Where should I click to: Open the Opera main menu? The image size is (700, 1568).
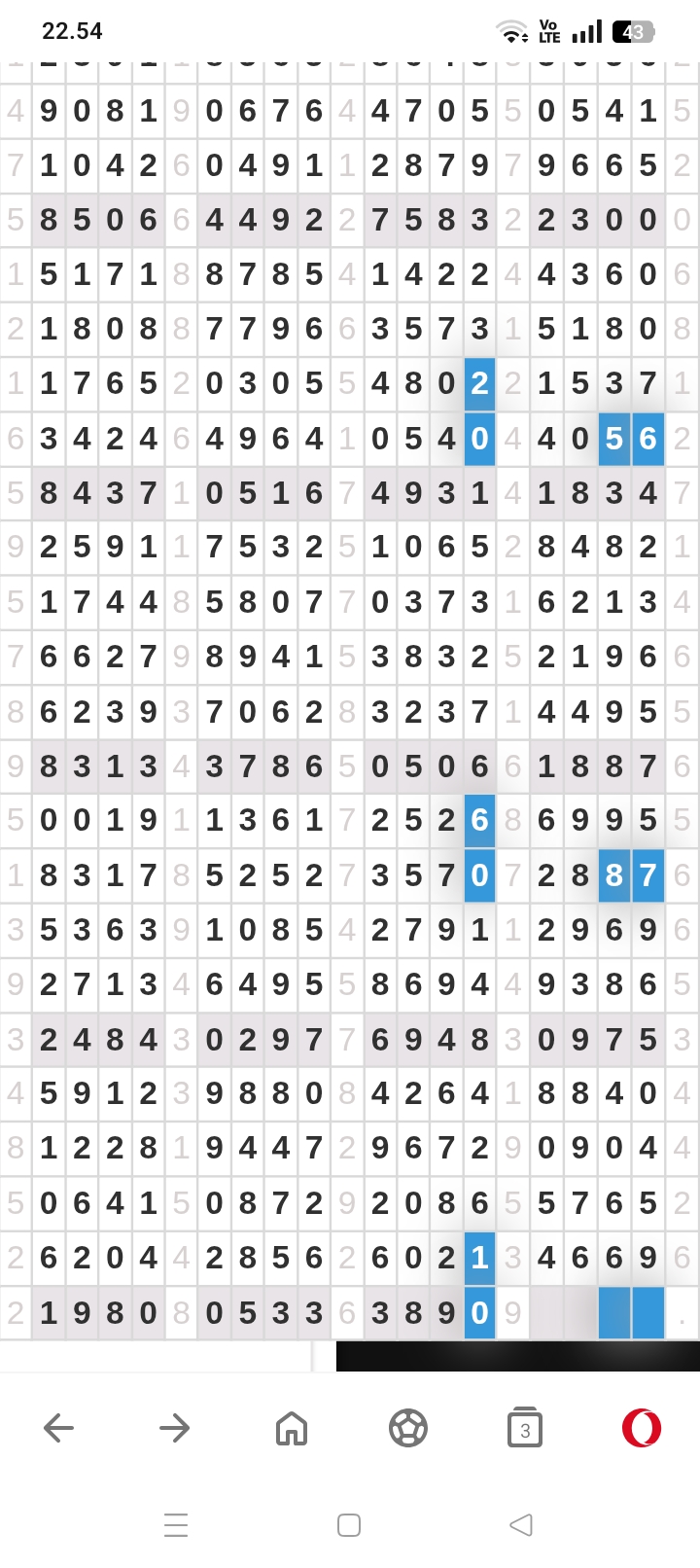click(x=642, y=1428)
